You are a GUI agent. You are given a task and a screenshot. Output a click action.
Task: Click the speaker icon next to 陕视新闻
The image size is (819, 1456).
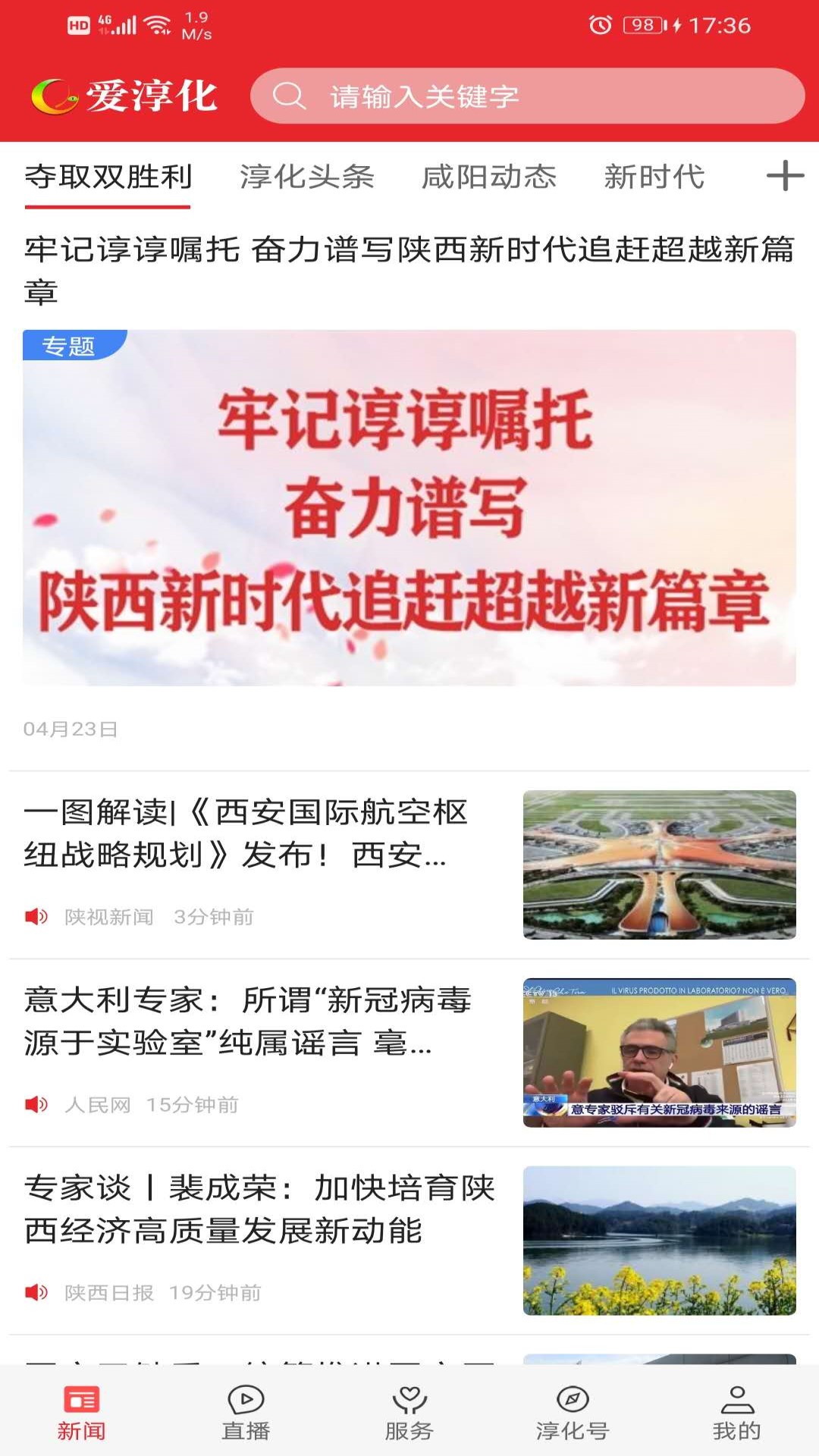pyautogui.click(x=36, y=915)
